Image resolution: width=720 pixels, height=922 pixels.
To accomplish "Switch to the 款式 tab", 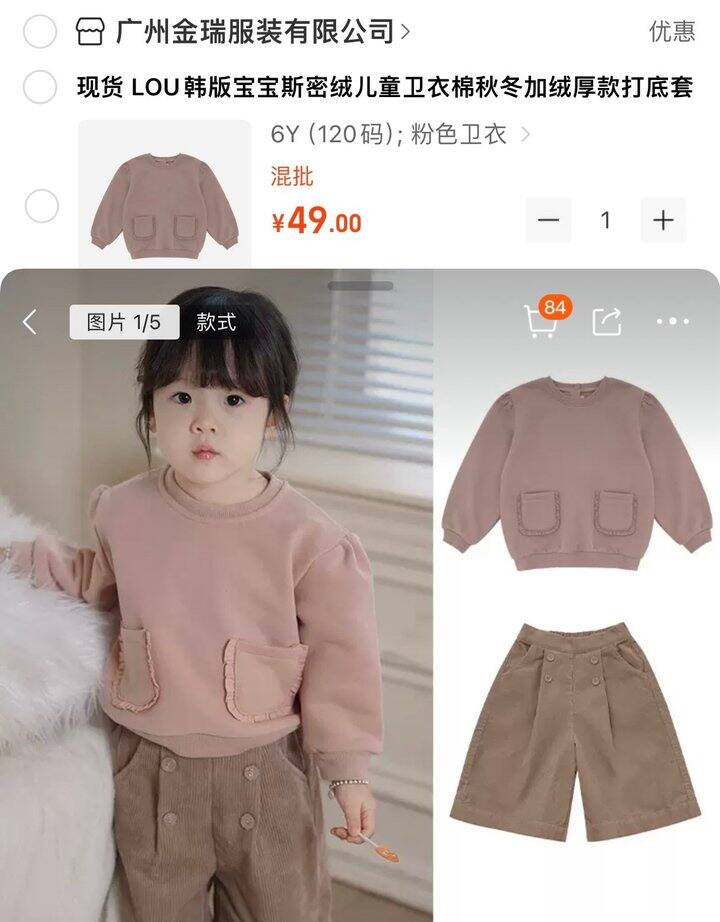I will pyautogui.click(x=216, y=322).
